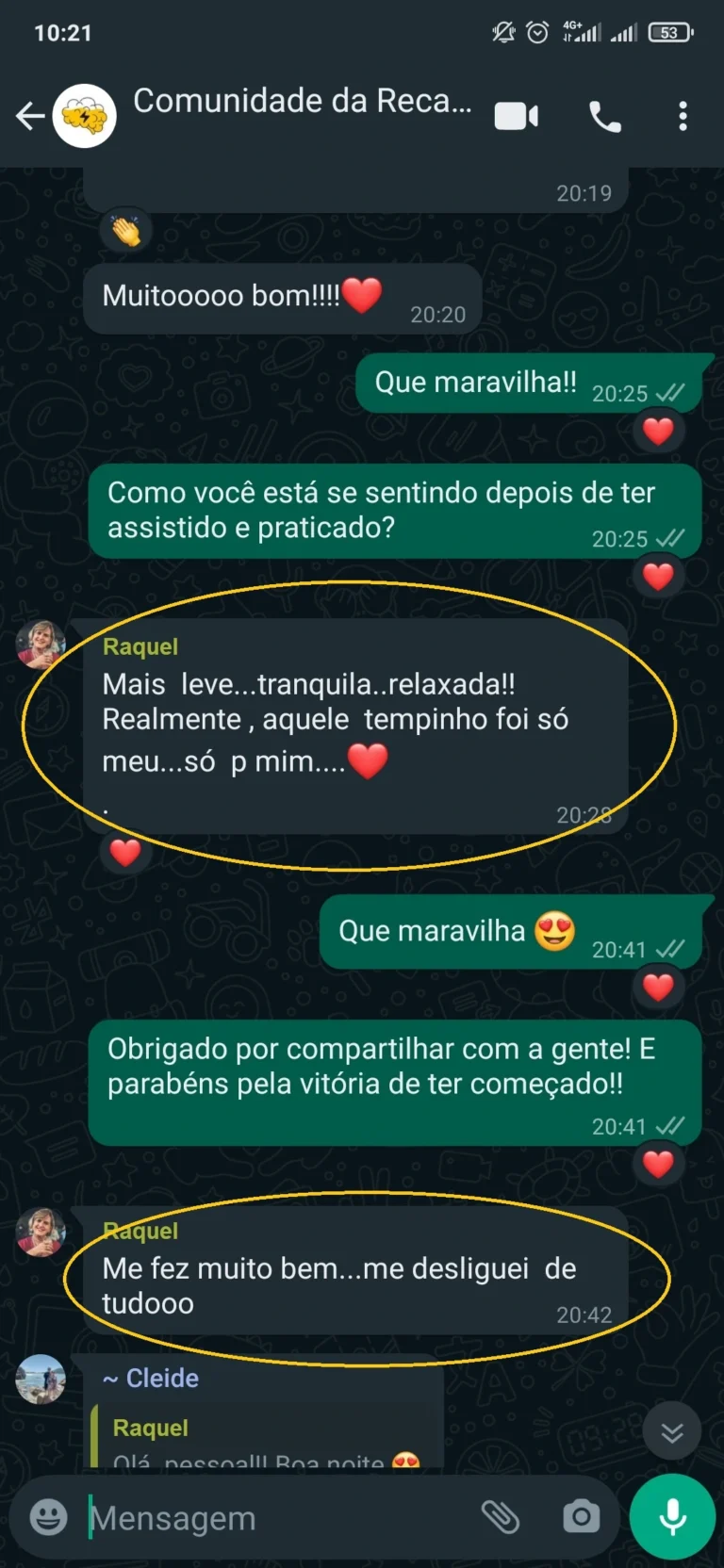The image size is (724, 1568).
Task: Open the three-dot overflow menu
Action: click(683, 115)
